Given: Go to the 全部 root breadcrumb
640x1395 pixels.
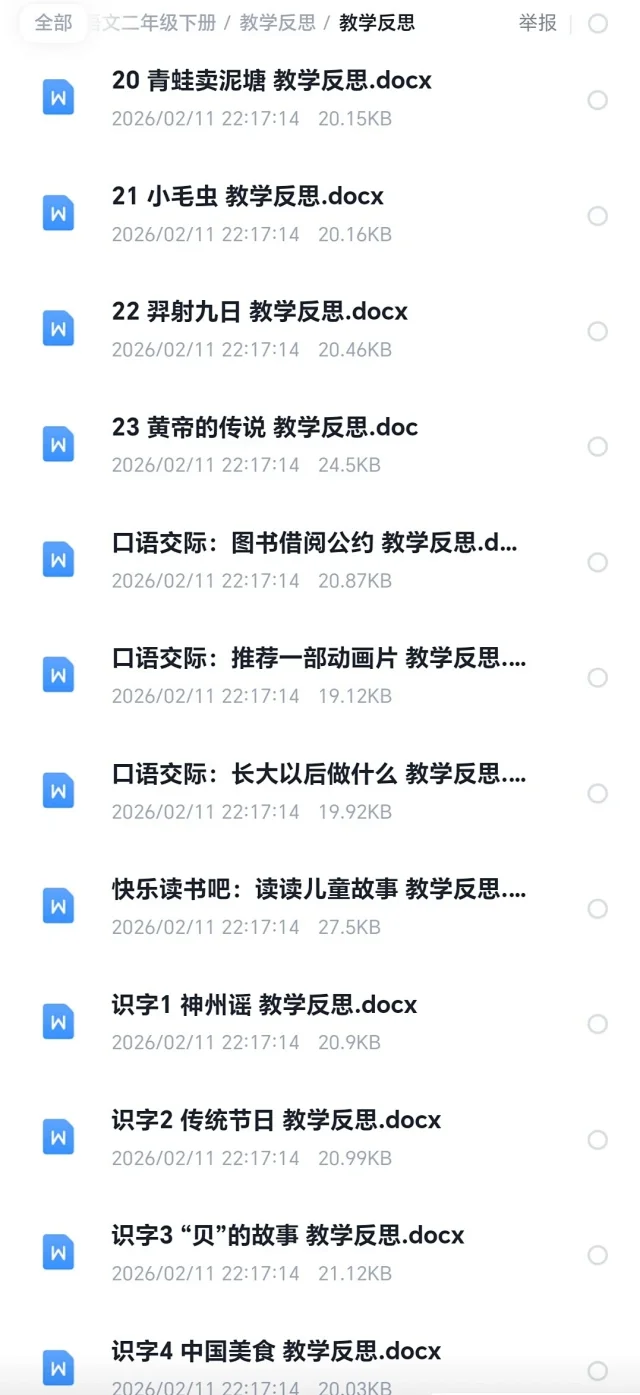Looking at the screenshot, I should [53, 23].
